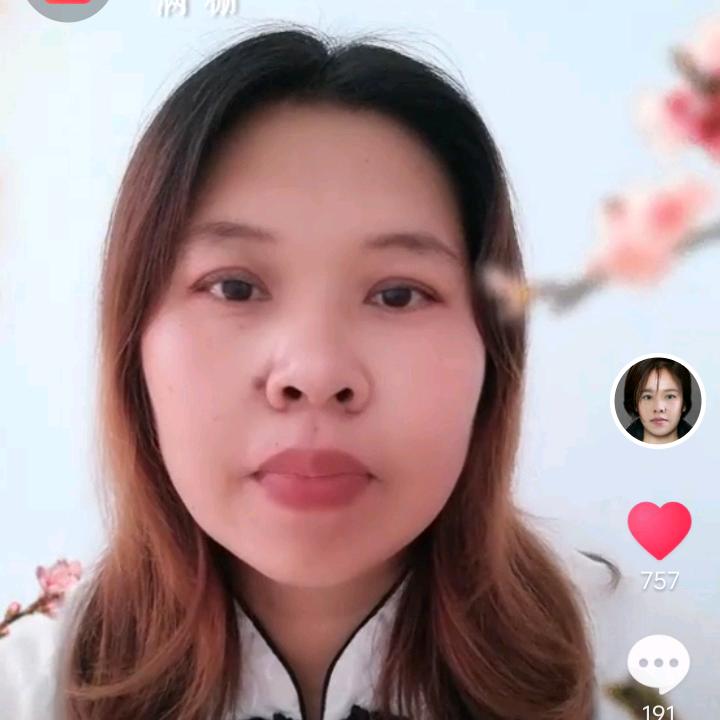Open the comments speech bubble
The height and width of the screenshot is (720, 720).
(x=658, y=664)
